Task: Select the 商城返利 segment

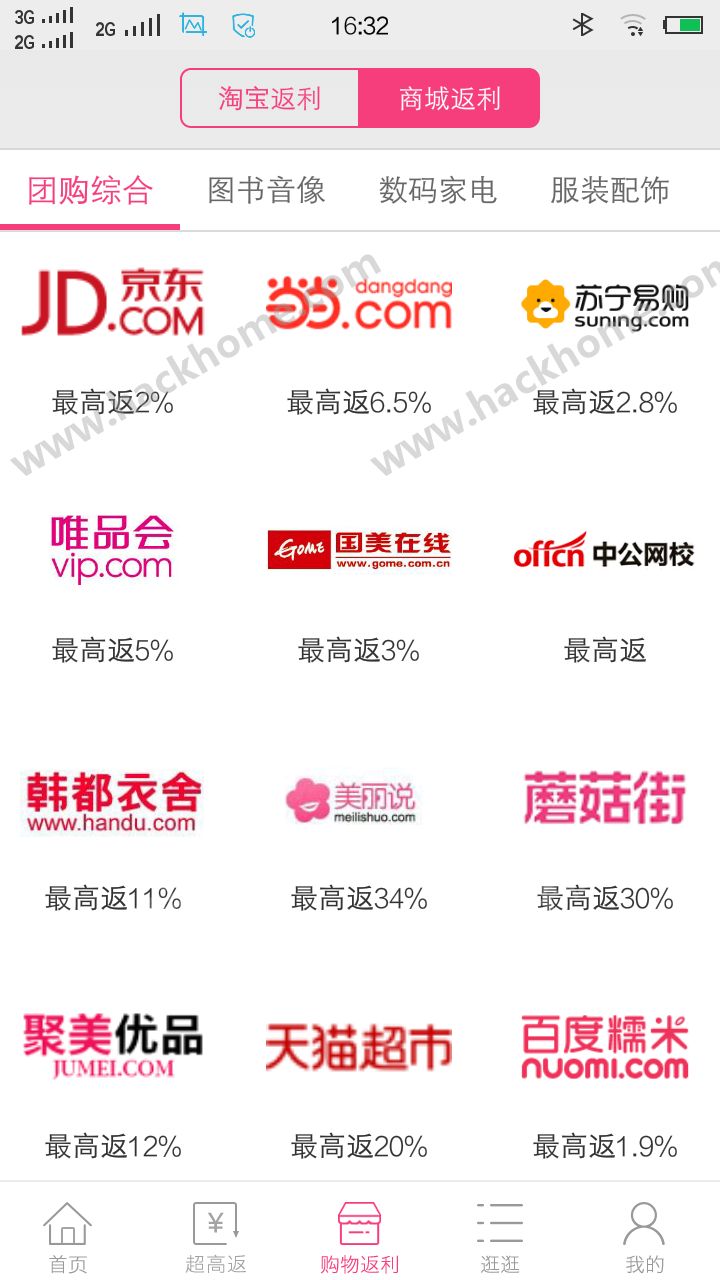Action: click(x=449, y=98)
